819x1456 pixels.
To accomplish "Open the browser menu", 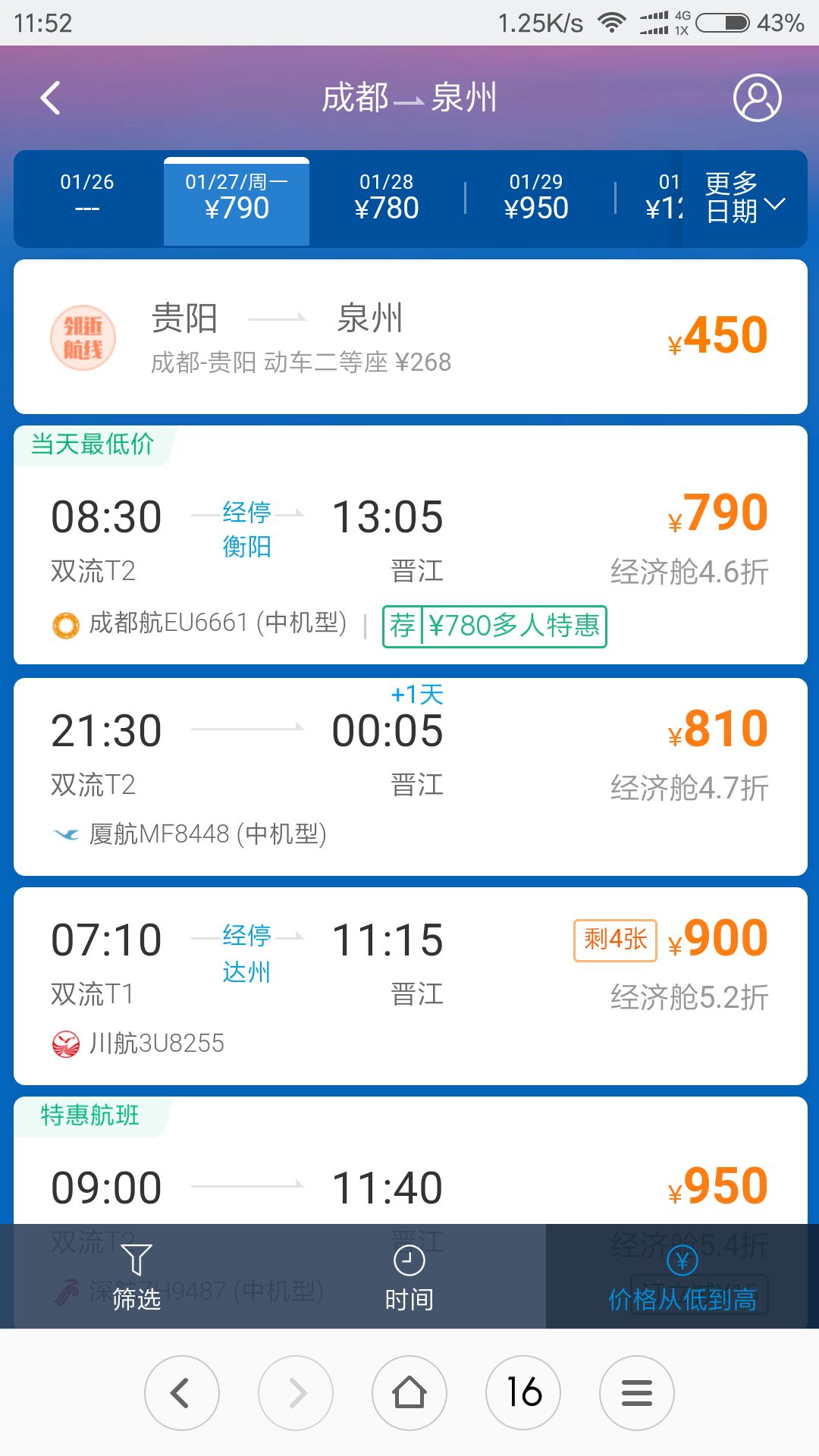I will pyautogui.click(x=636, y=1392).
